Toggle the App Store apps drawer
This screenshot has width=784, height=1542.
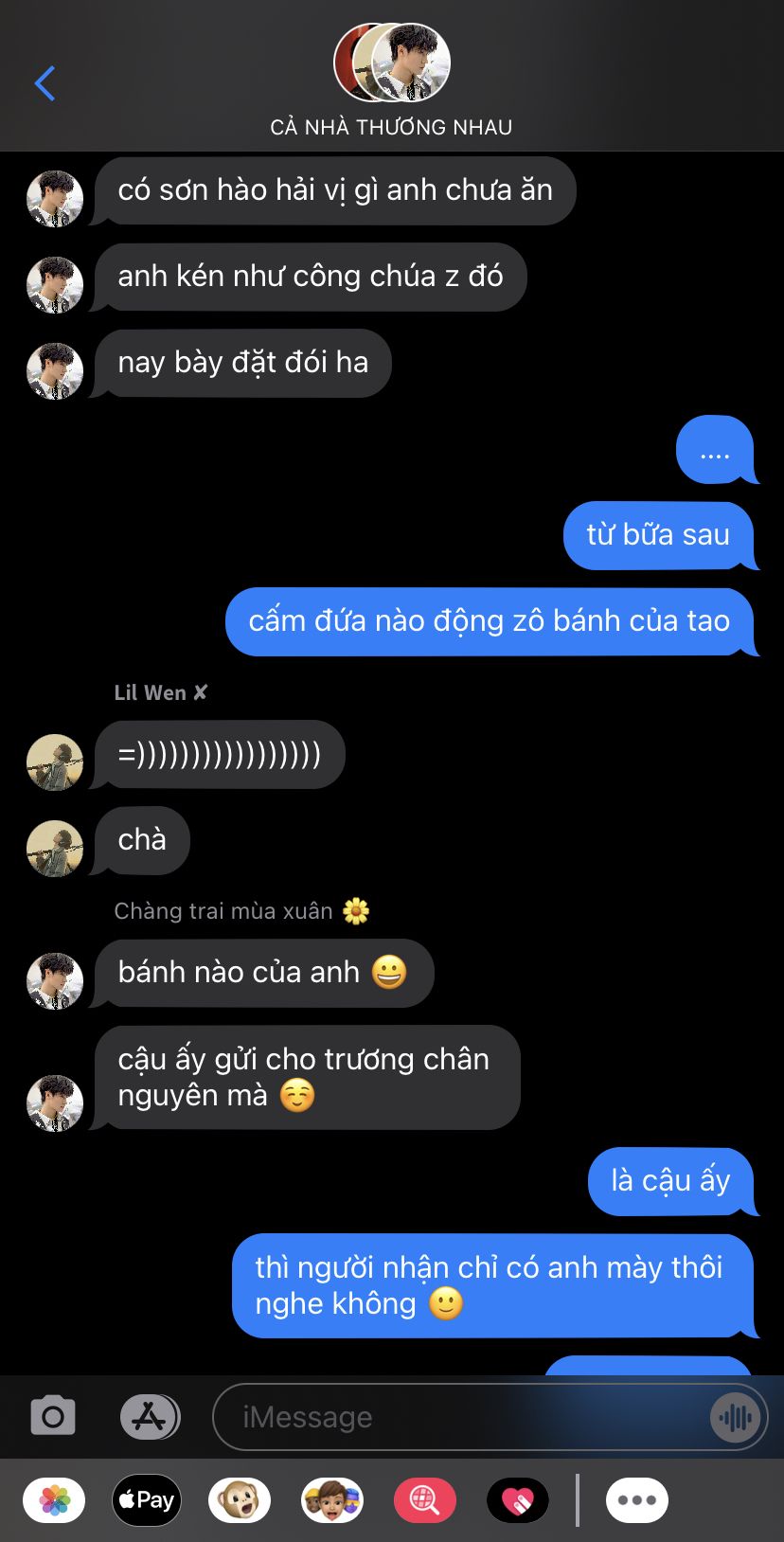(150, 1417)
